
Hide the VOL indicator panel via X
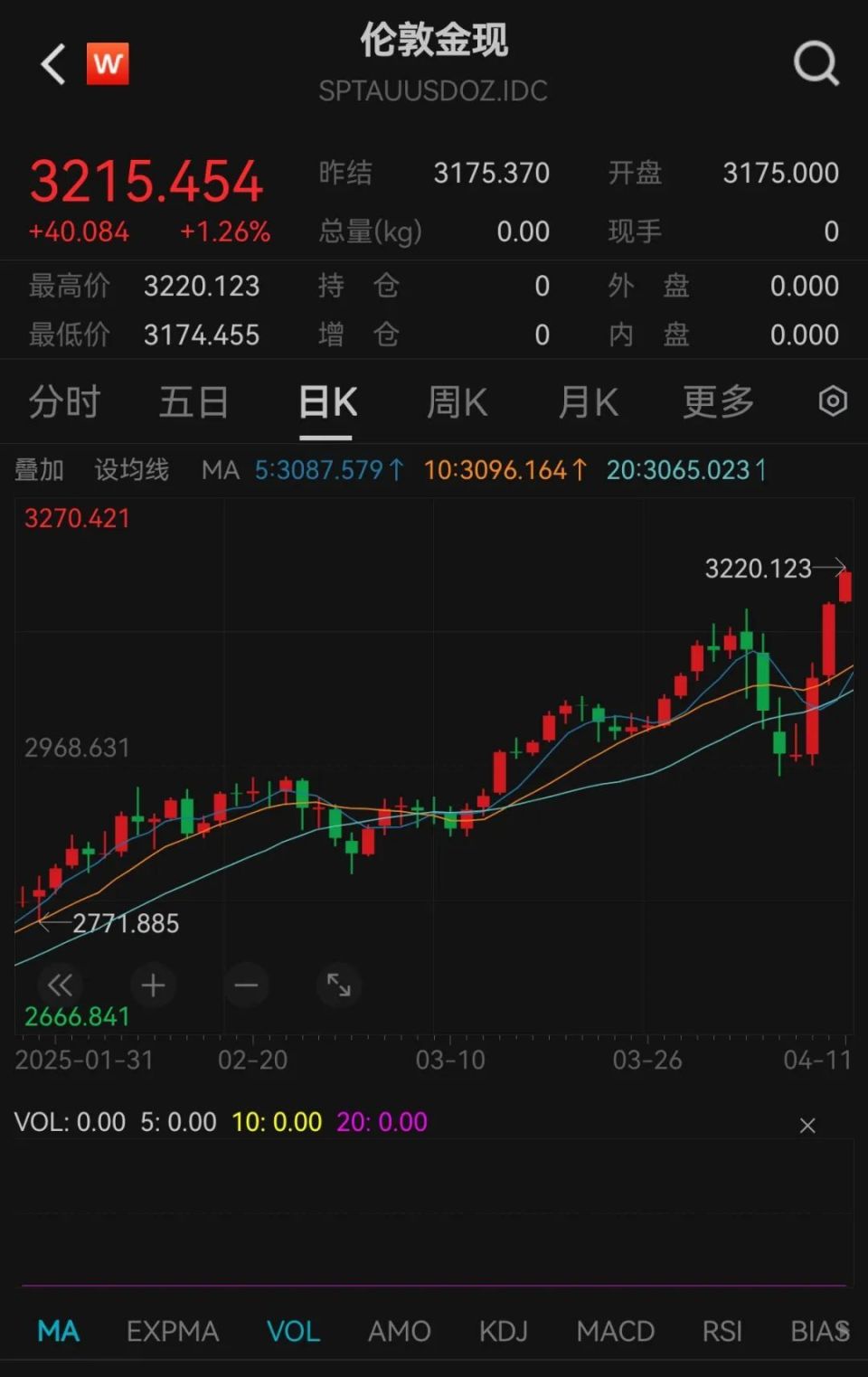tap(807, 1126)
